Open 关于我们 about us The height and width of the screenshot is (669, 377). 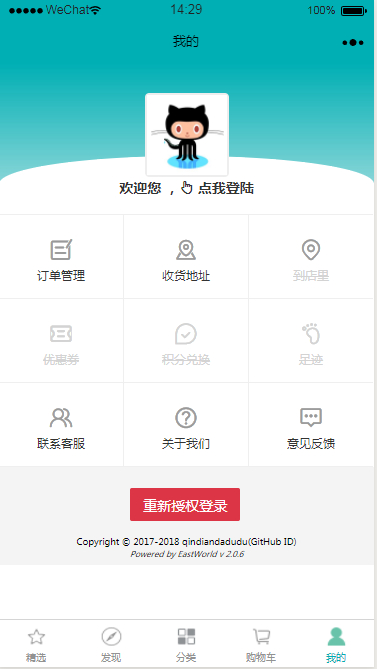coord(186,425)
